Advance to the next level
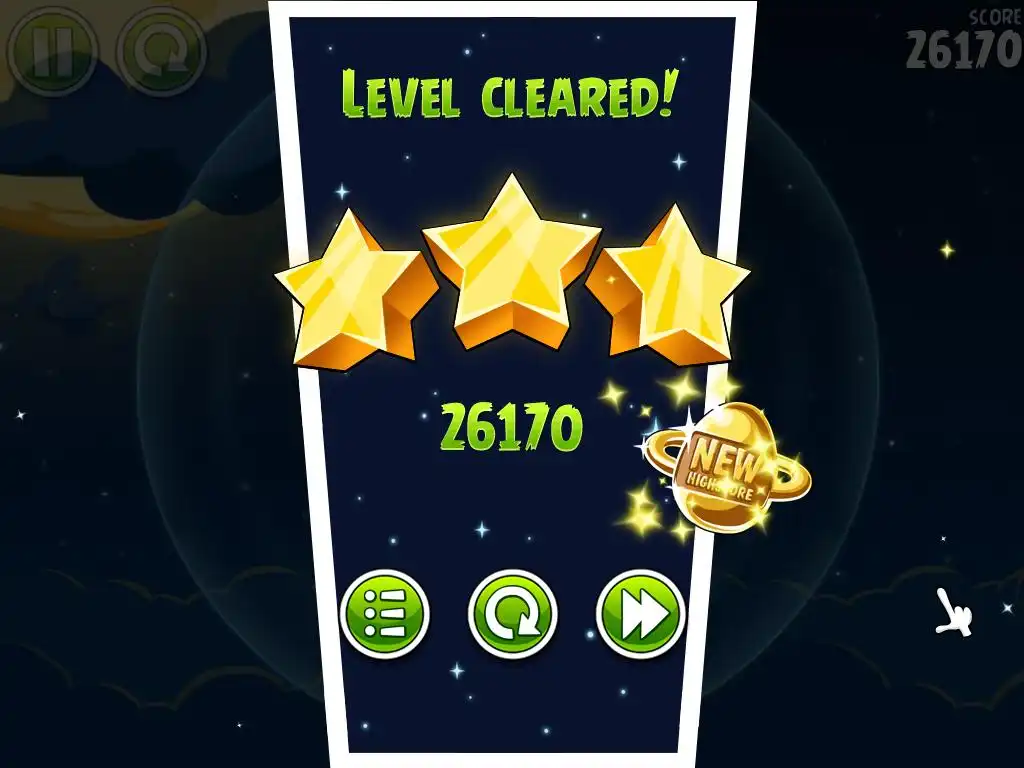Screen dimensions: 1024x768 tap(640, 613)
